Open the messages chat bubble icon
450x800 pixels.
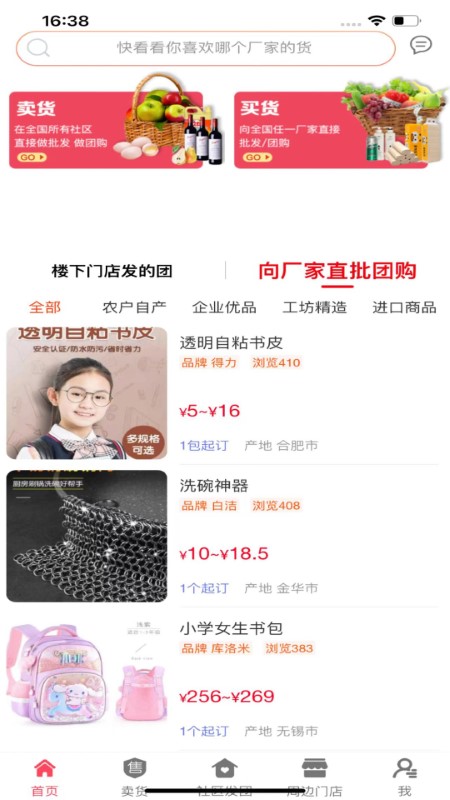(x=421, y=45)
